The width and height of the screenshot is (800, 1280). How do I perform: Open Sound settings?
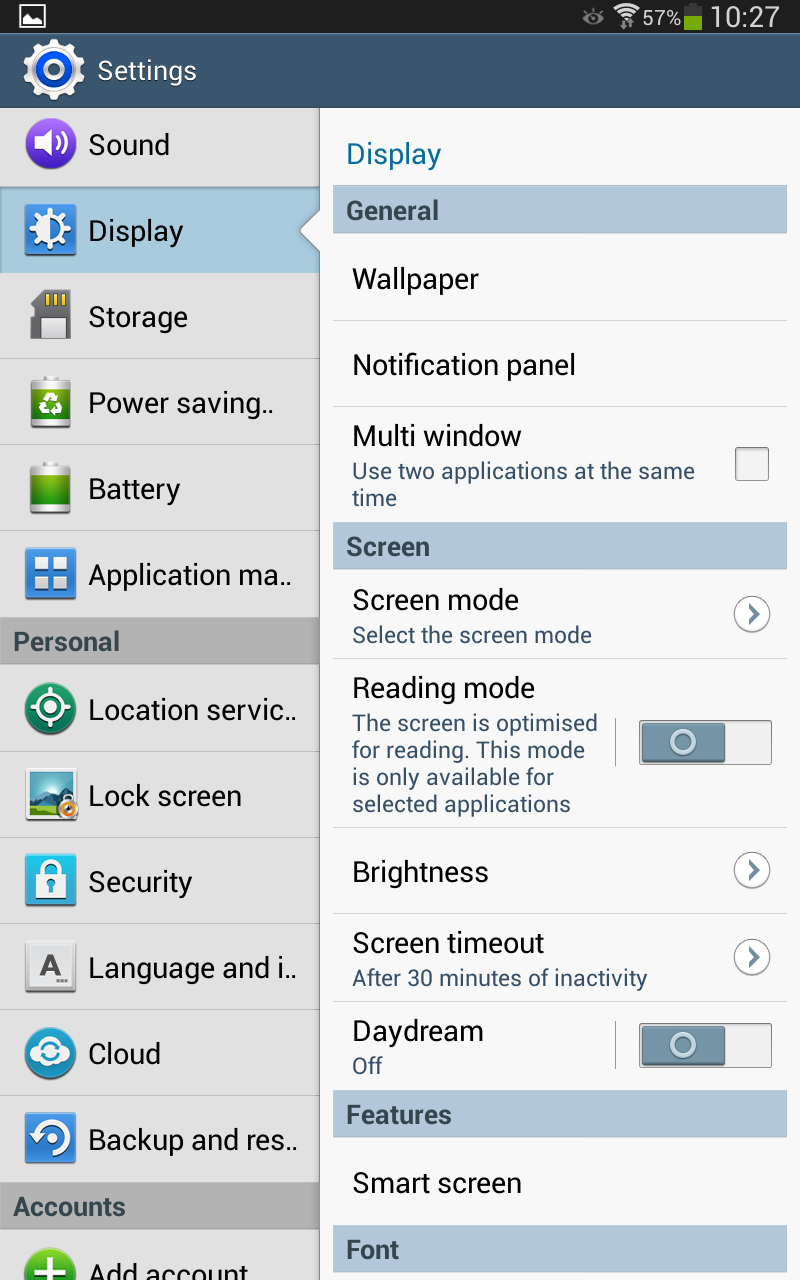pyautogui.click(x=160, y=145)
